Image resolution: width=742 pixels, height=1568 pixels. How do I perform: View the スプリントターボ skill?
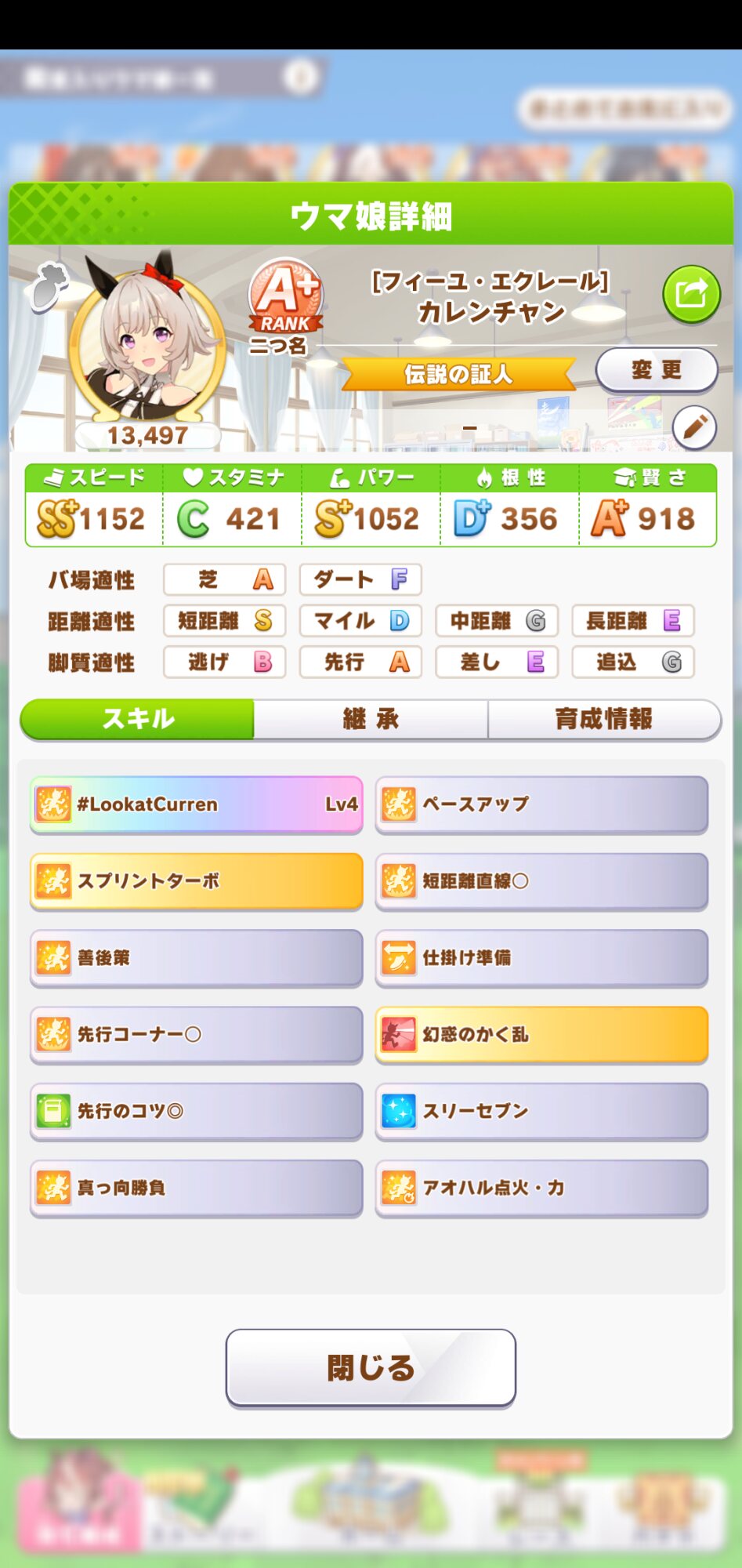(x=197, y=881)
